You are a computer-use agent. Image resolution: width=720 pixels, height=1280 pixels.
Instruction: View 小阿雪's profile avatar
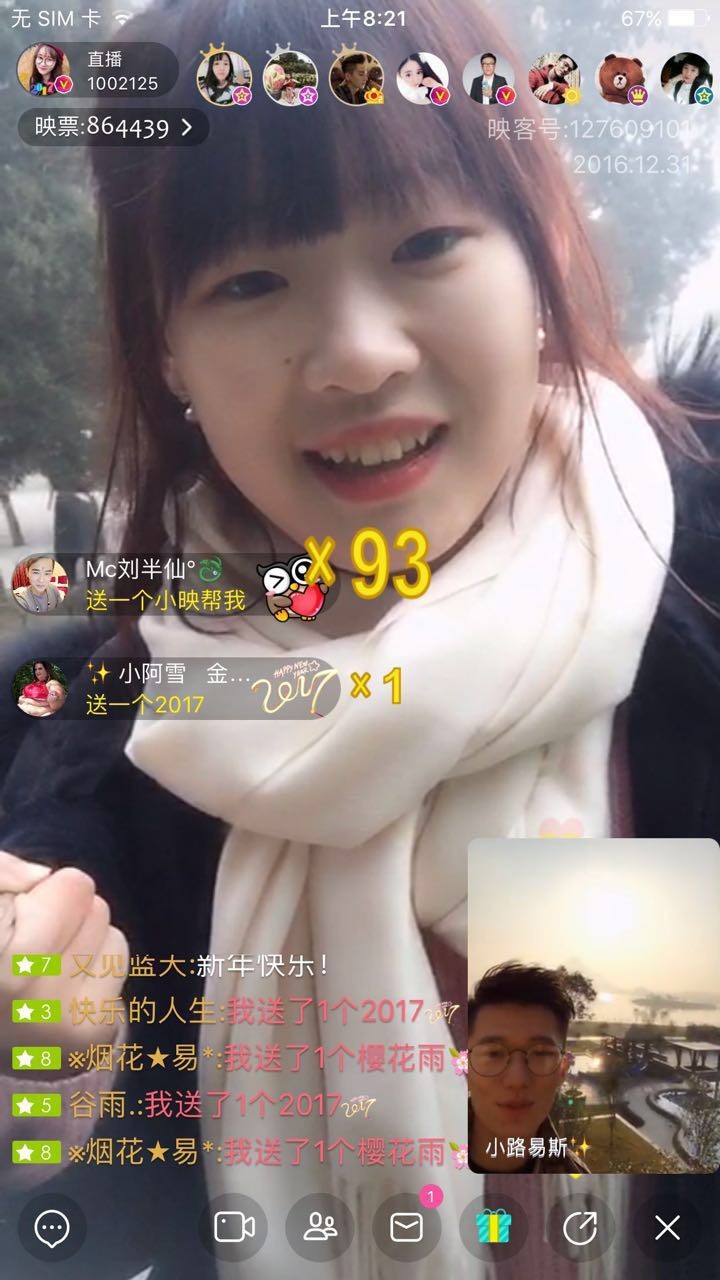(40, 689)
